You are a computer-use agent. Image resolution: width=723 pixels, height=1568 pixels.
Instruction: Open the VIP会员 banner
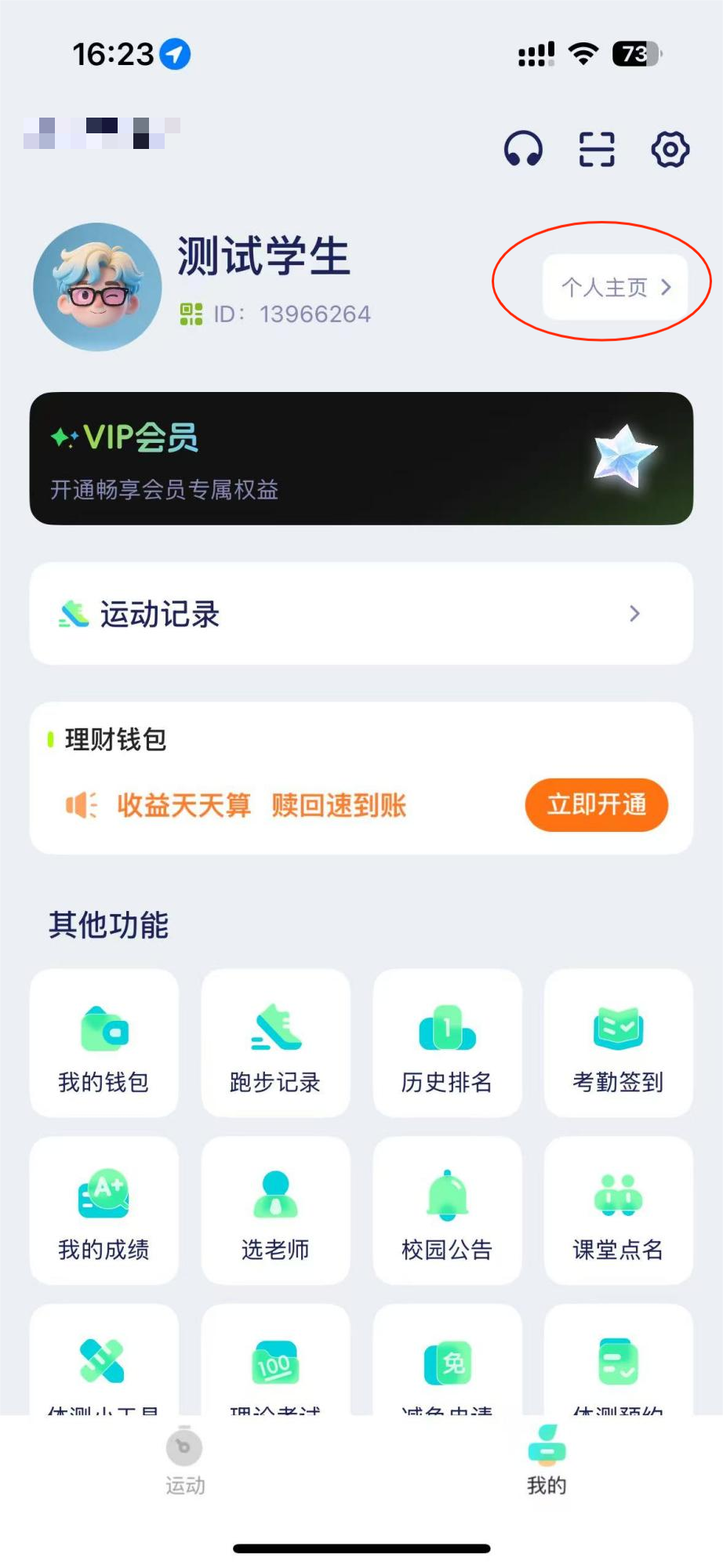coord(361,459)
